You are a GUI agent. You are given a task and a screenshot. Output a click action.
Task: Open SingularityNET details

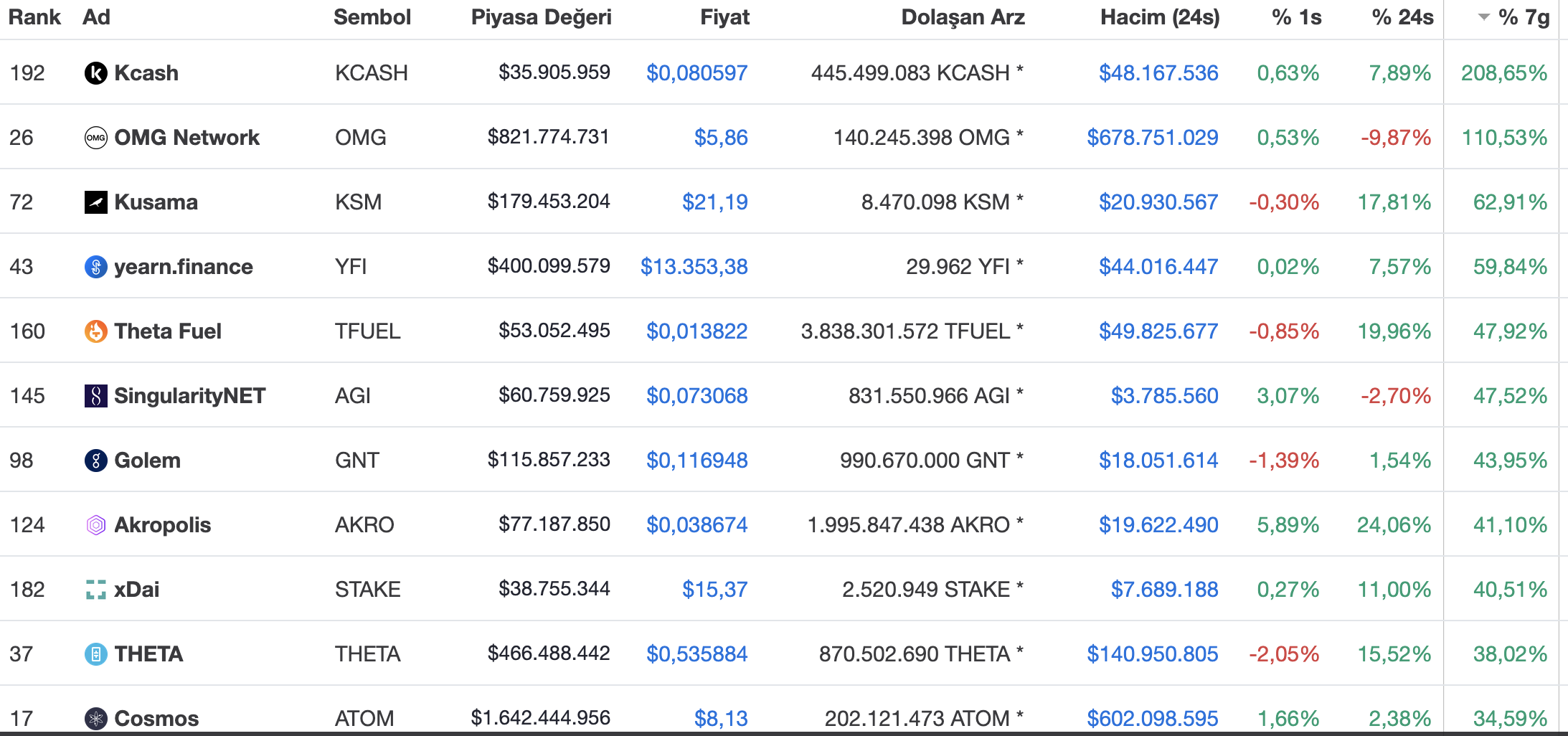click(189, 396)
